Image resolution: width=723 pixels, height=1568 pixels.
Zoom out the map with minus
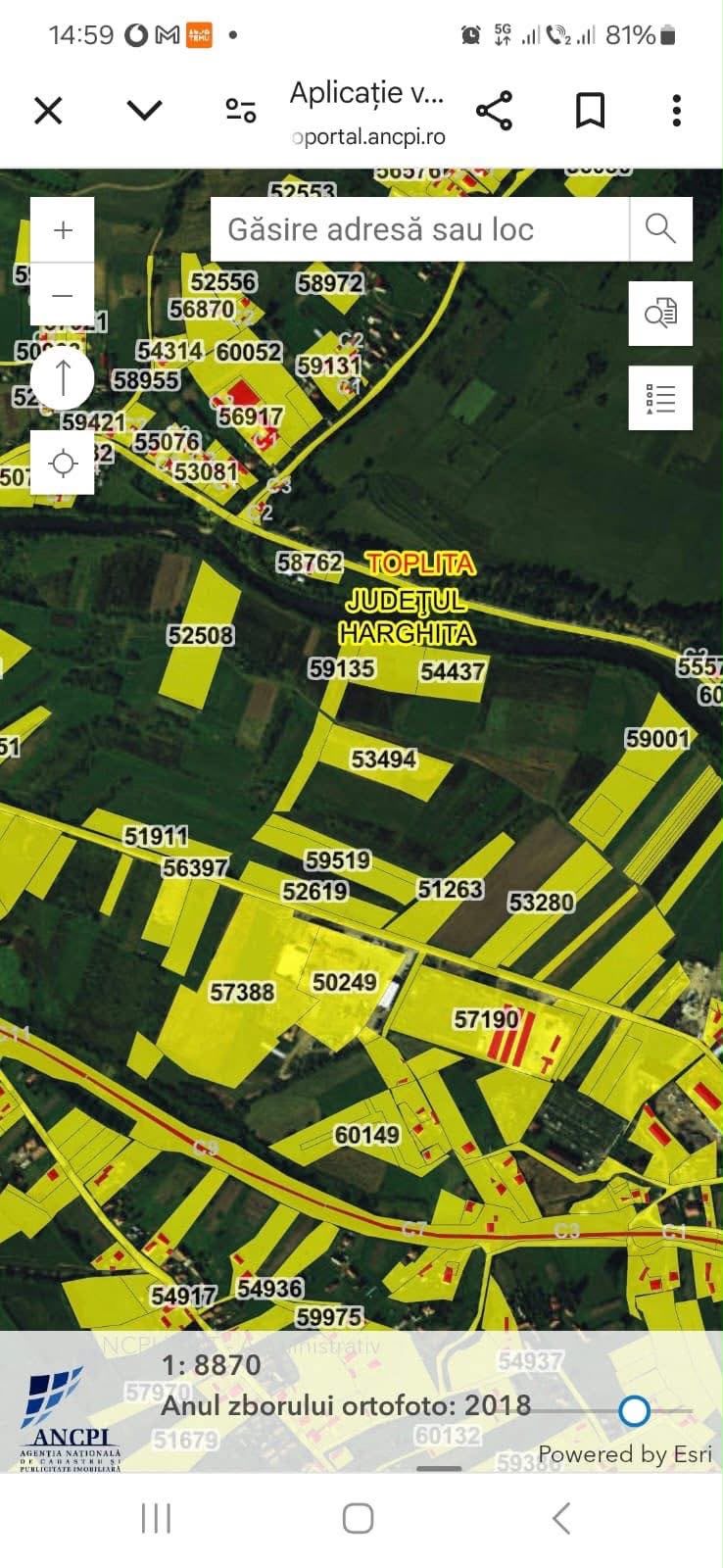[63, 295]
